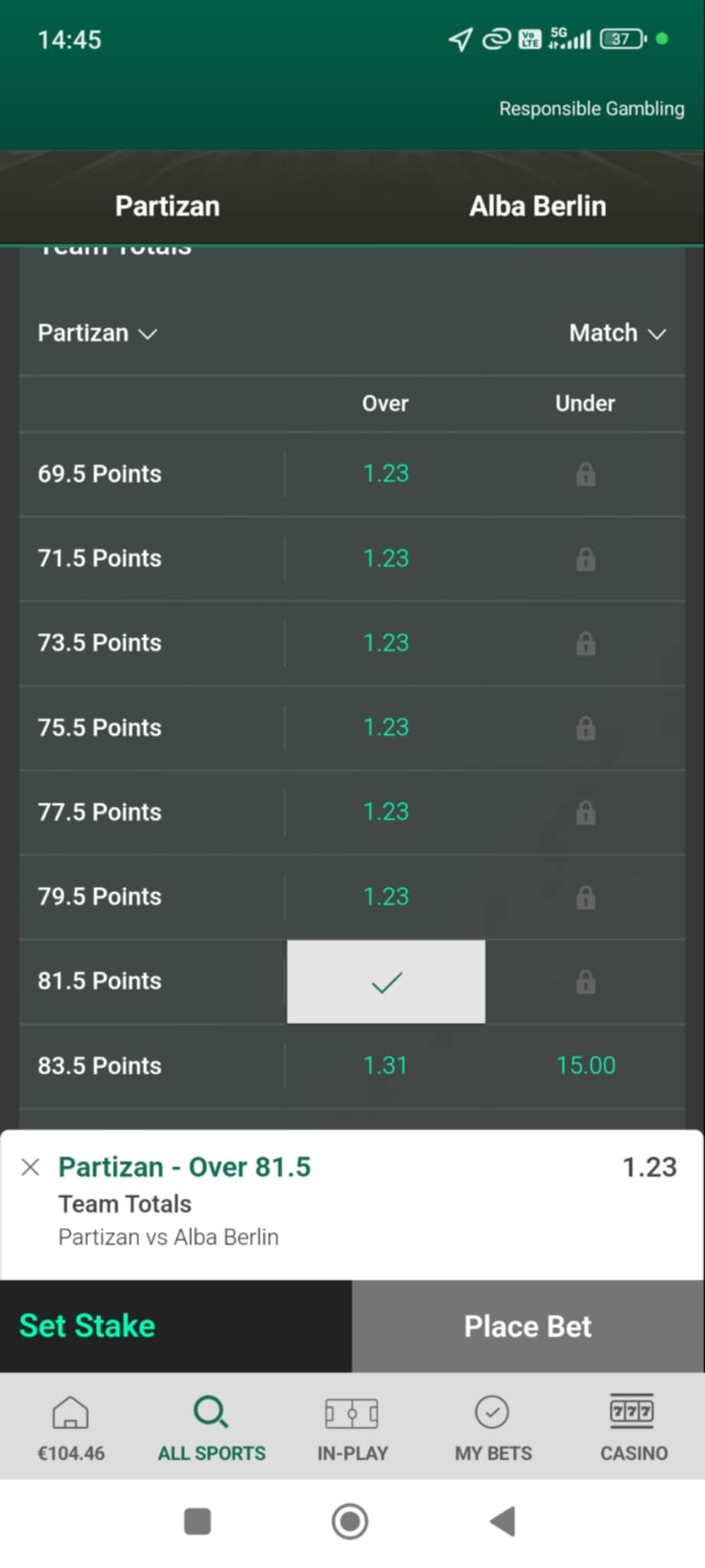Expand the Match period dropdown
705x1568 pixels.
coord(616,333)
